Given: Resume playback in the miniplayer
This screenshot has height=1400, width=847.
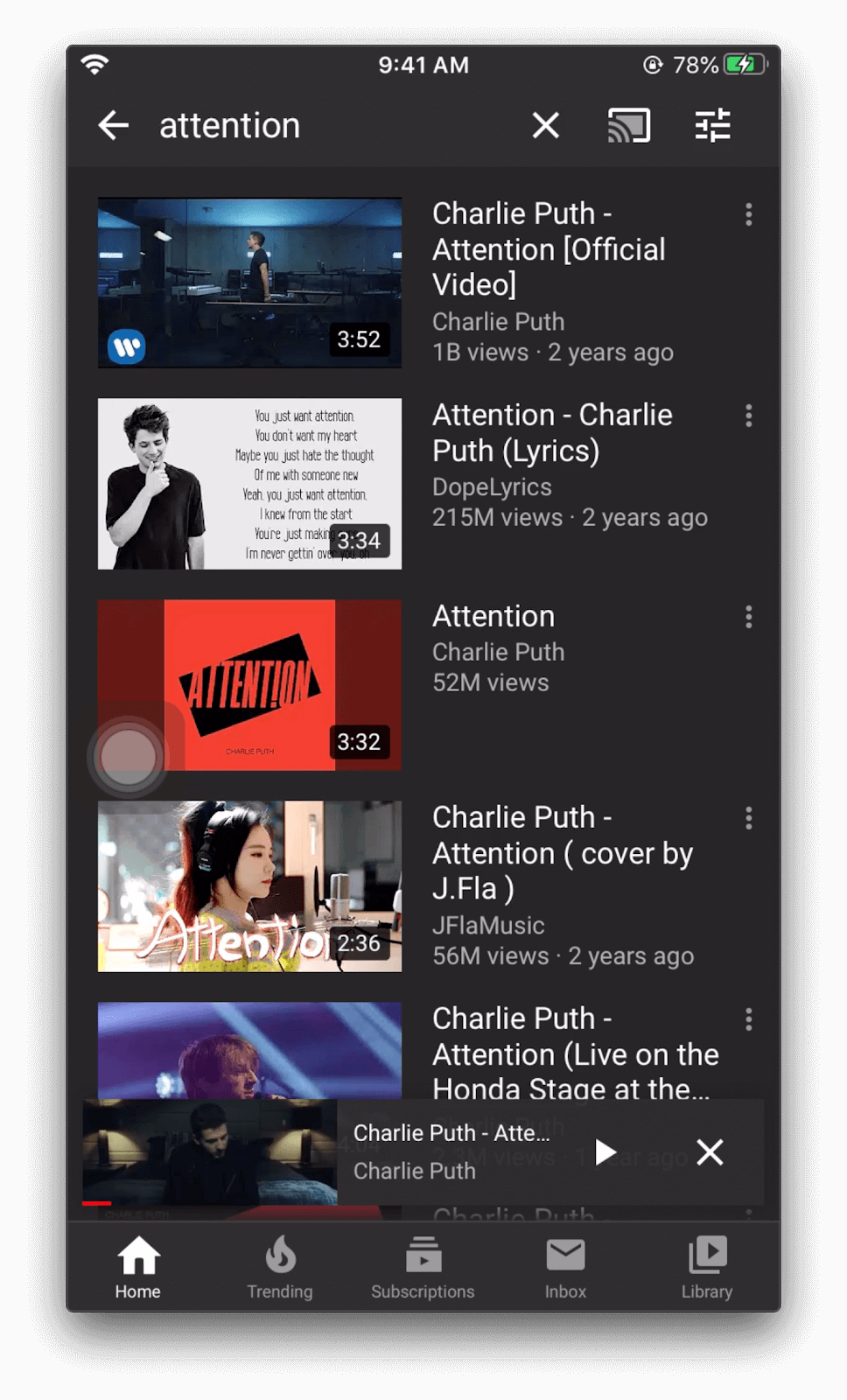Looking at the screenshot, I should click(x=605, y=1152).
